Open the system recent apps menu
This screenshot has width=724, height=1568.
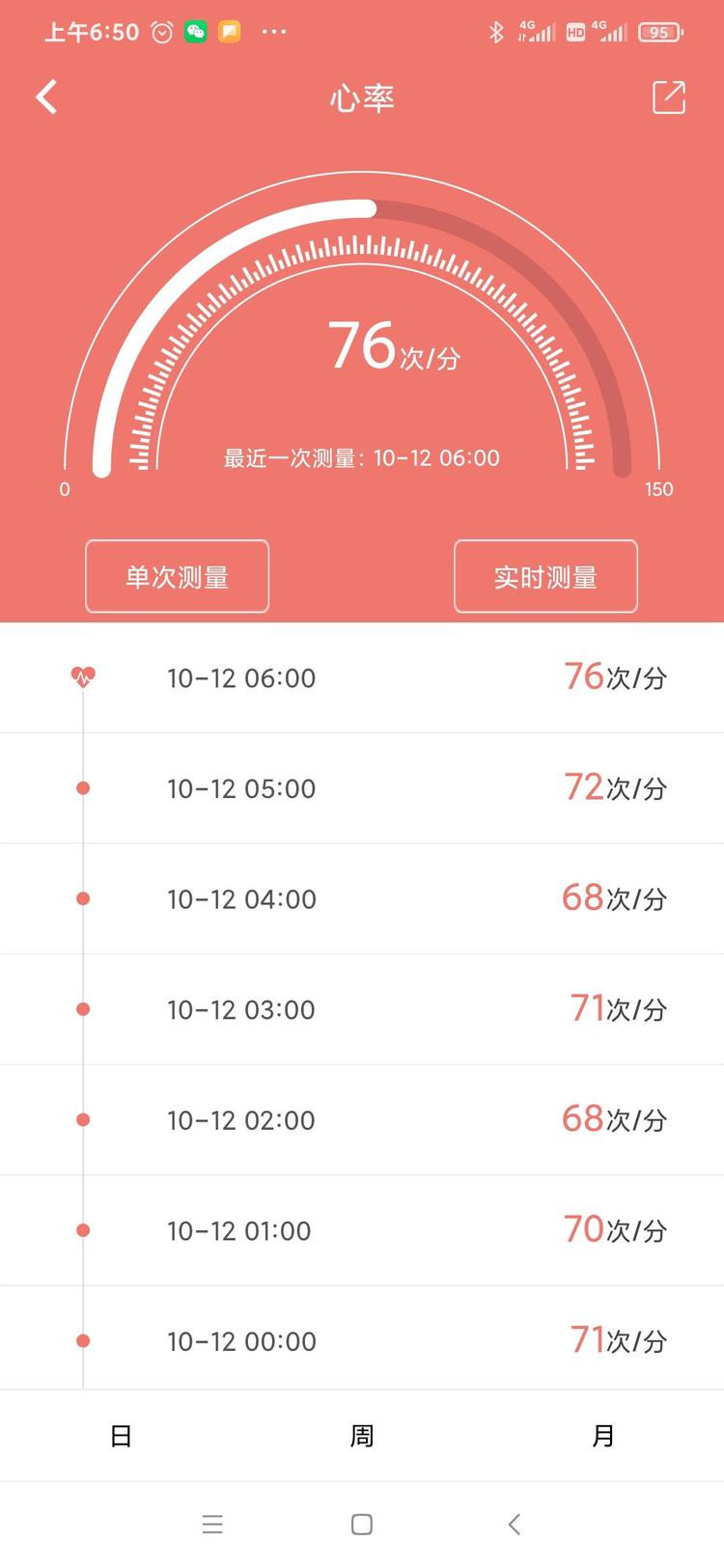(212, 1525)
